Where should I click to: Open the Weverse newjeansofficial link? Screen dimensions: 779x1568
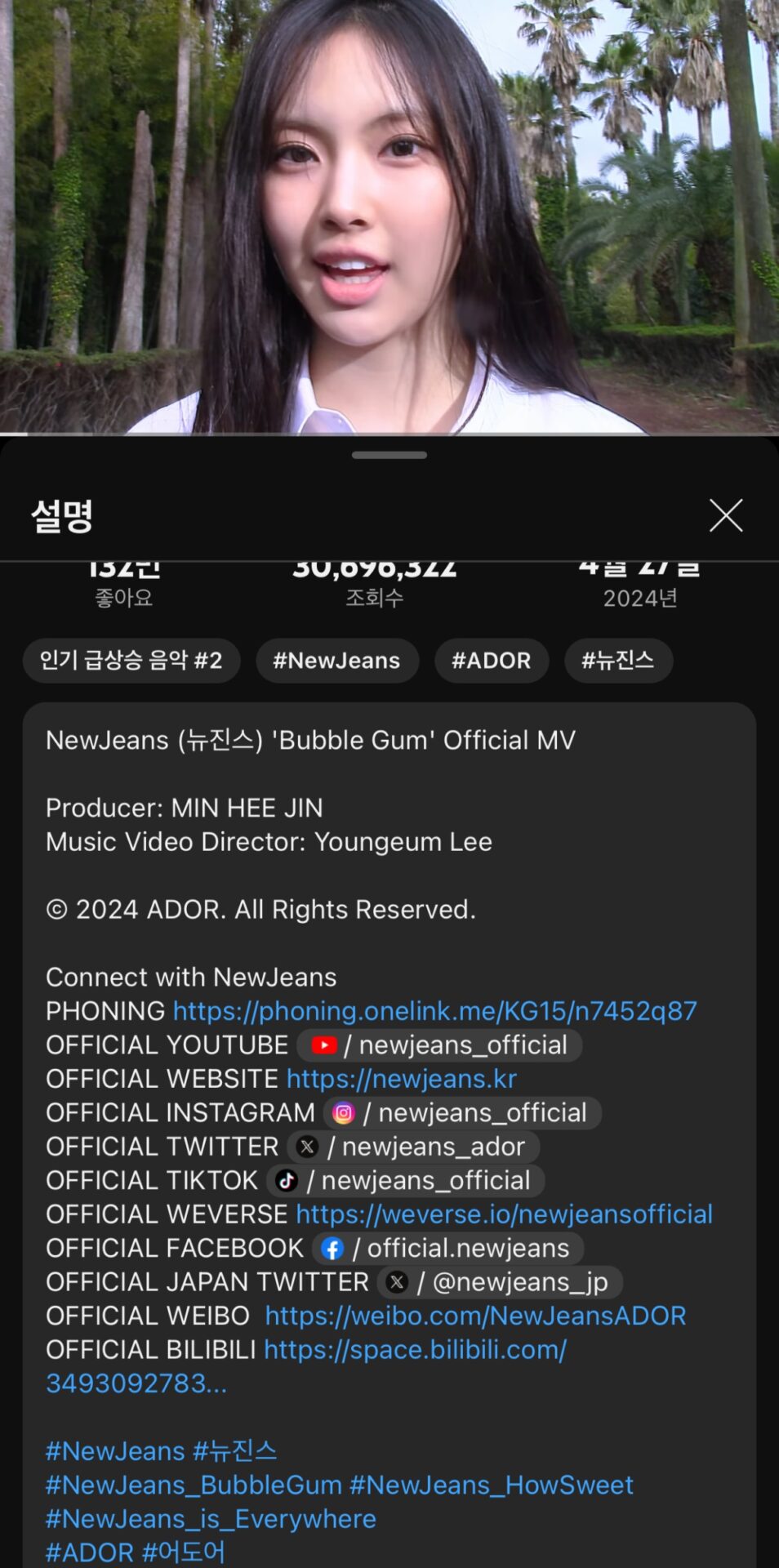pyautogui.click(x=504, y=1214)
